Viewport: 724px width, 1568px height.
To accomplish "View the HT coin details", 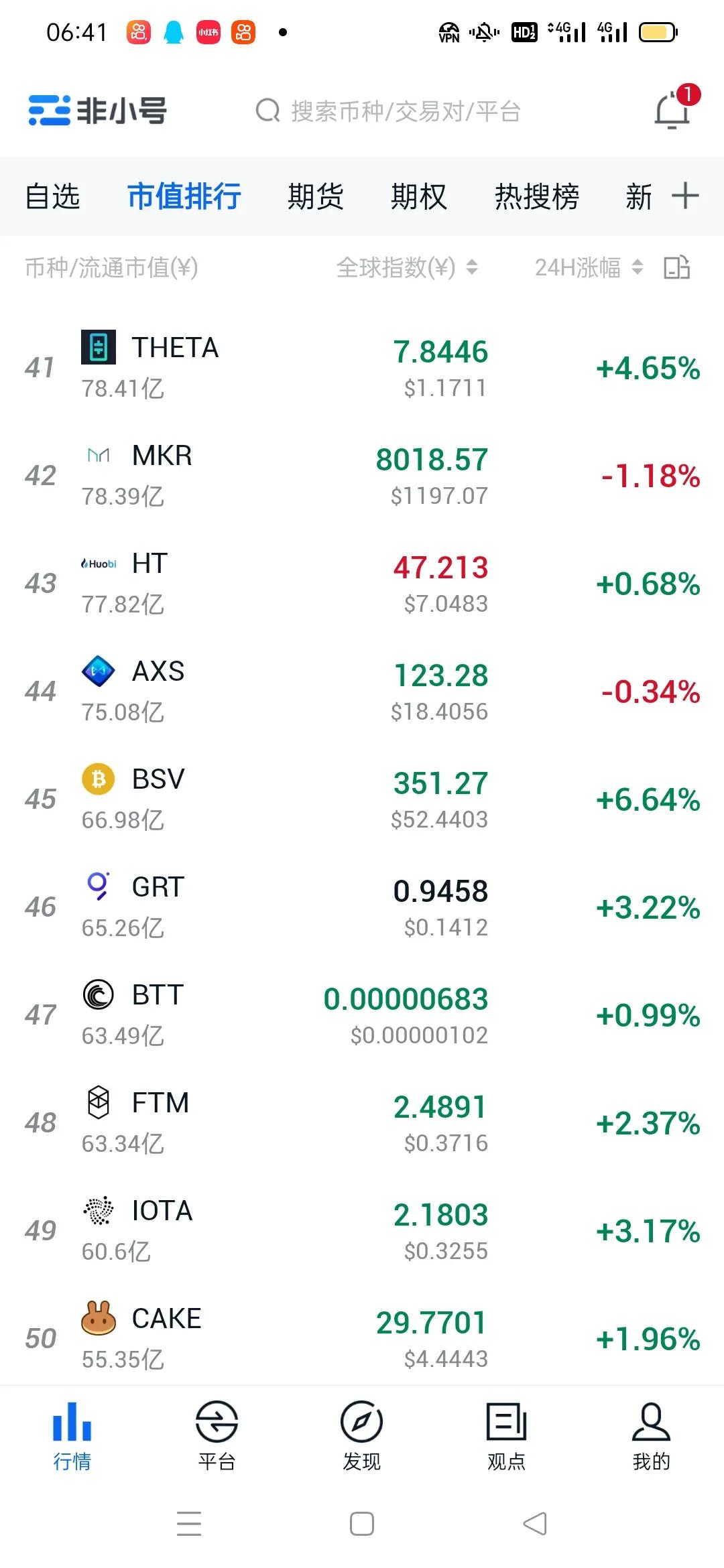I will 362,584.
